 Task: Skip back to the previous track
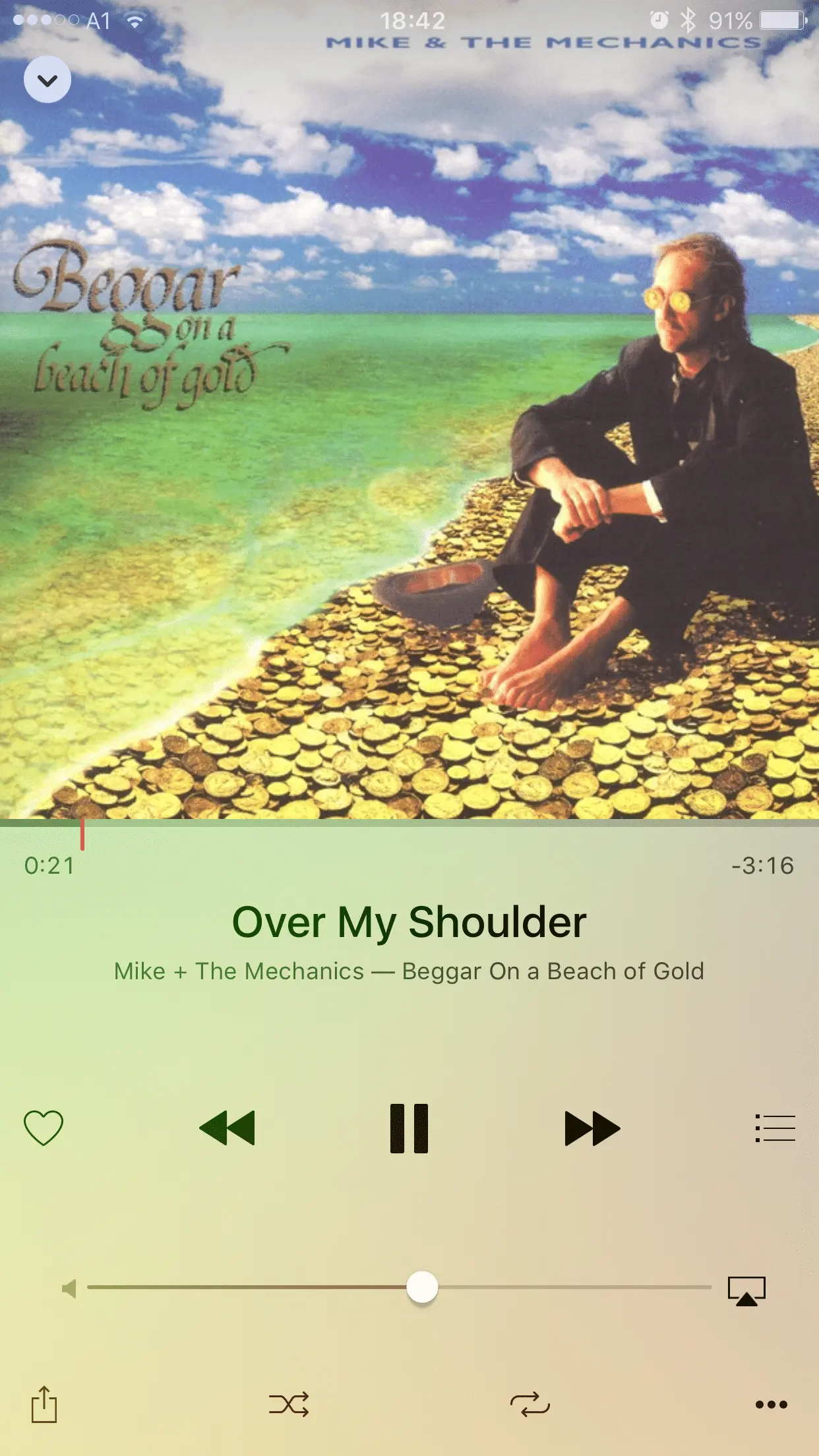pos(227,1128)
